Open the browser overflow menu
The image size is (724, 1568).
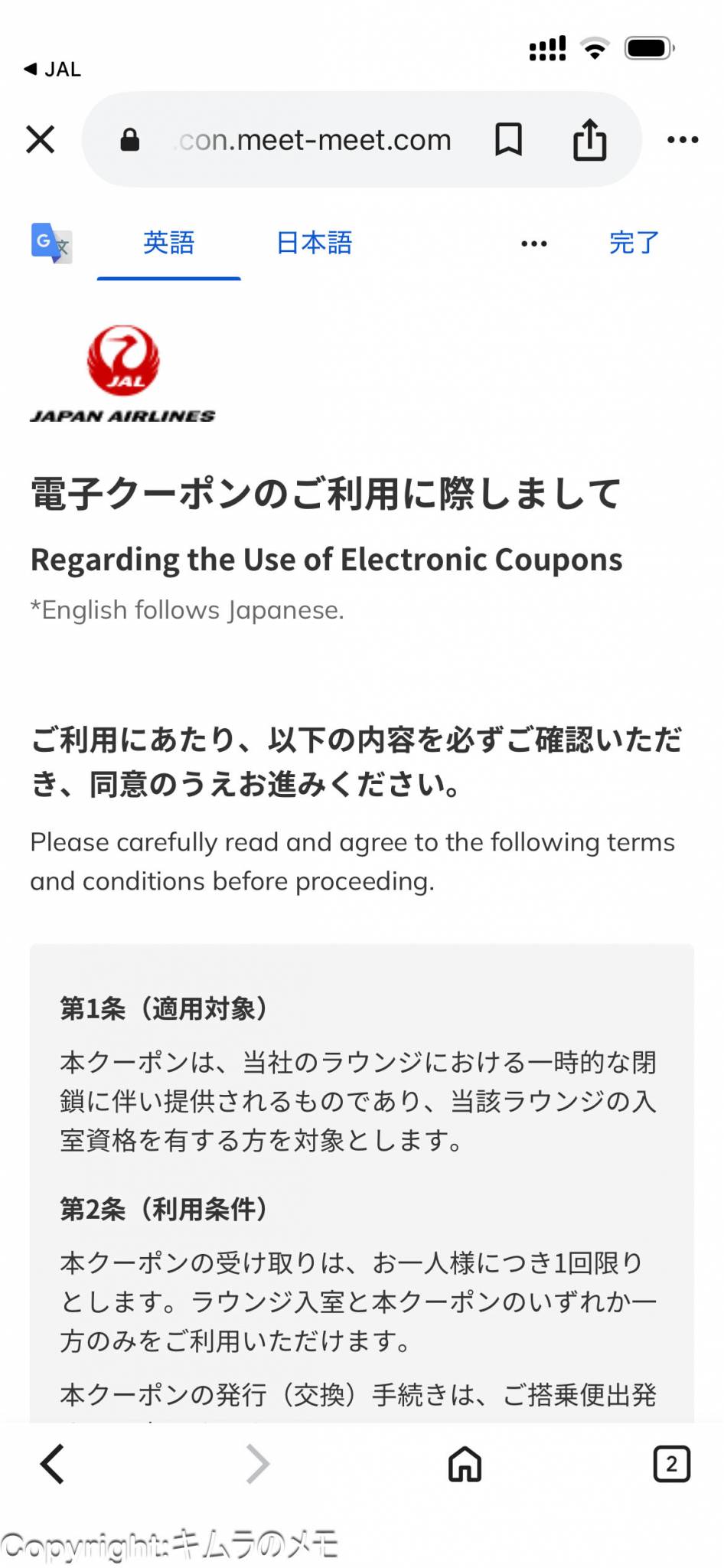pyautogui.click(x=682, y=140)
